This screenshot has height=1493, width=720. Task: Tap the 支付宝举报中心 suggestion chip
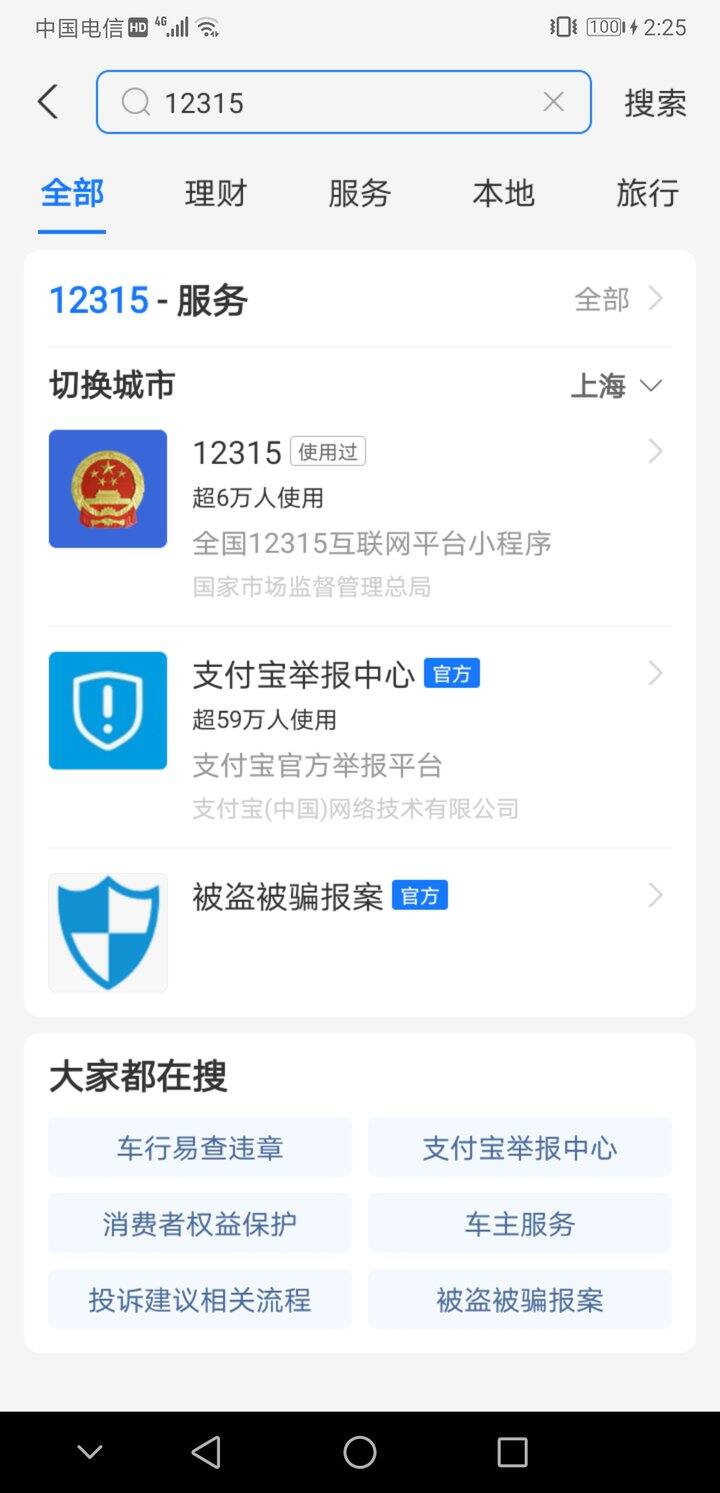pyautogui.click(x=520, y=1148)
